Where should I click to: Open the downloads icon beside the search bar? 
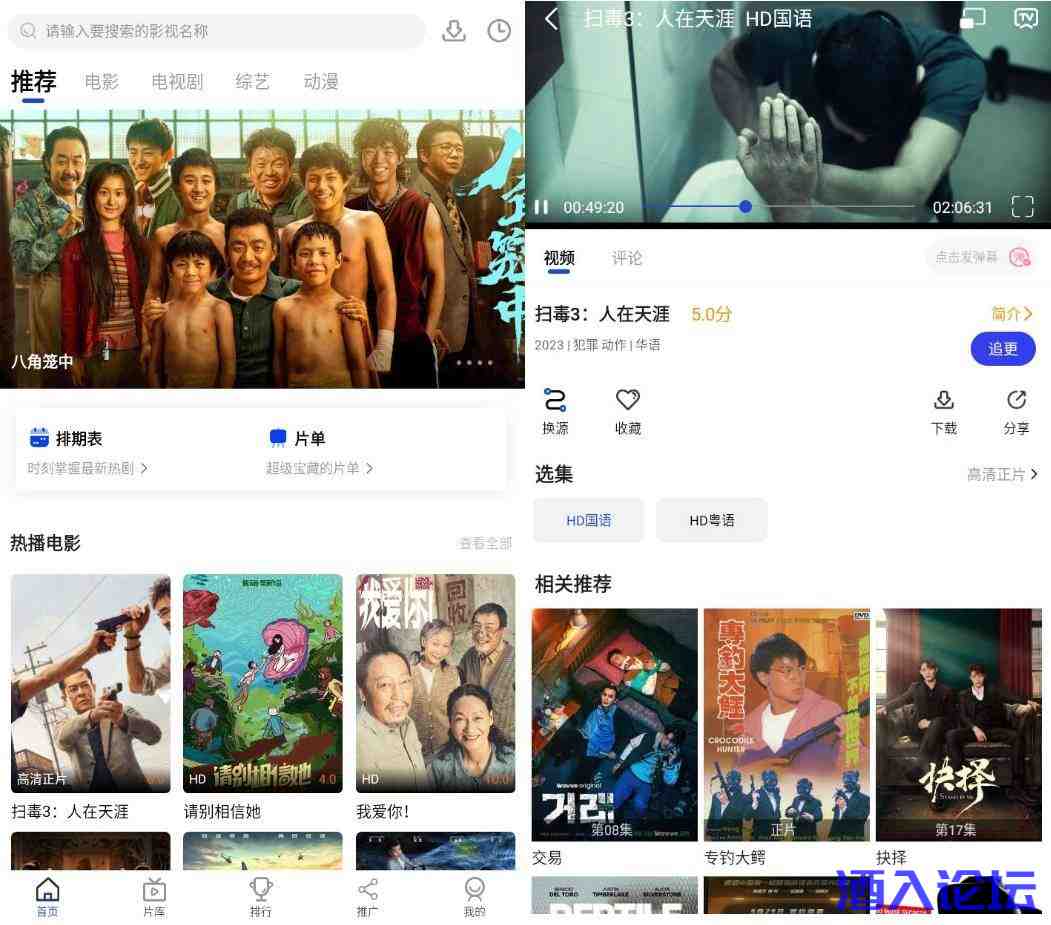(454, 31)
